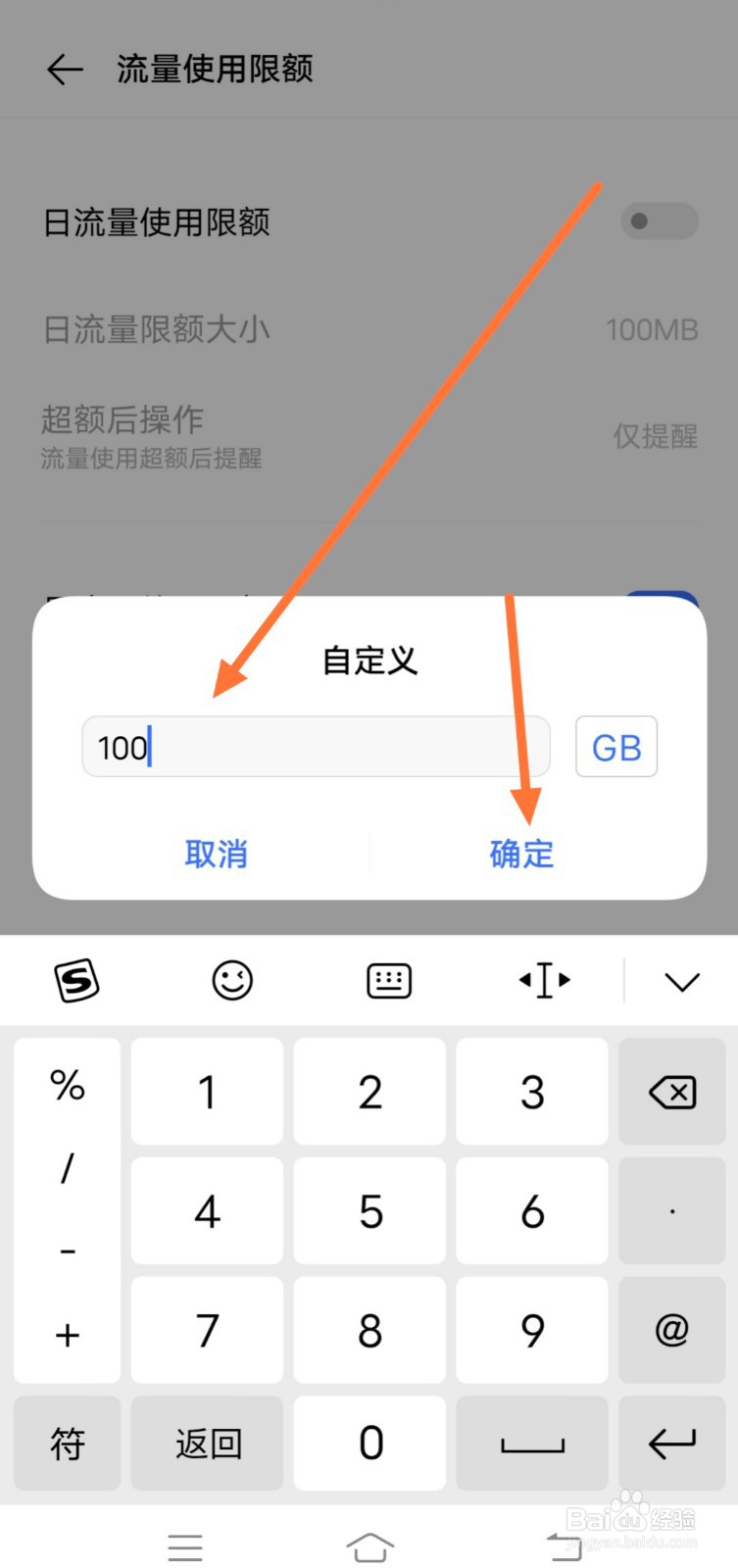The image size is (738, 1568).
Task: Switch the data unit with the GB button
Action: [x=615, y=747]
